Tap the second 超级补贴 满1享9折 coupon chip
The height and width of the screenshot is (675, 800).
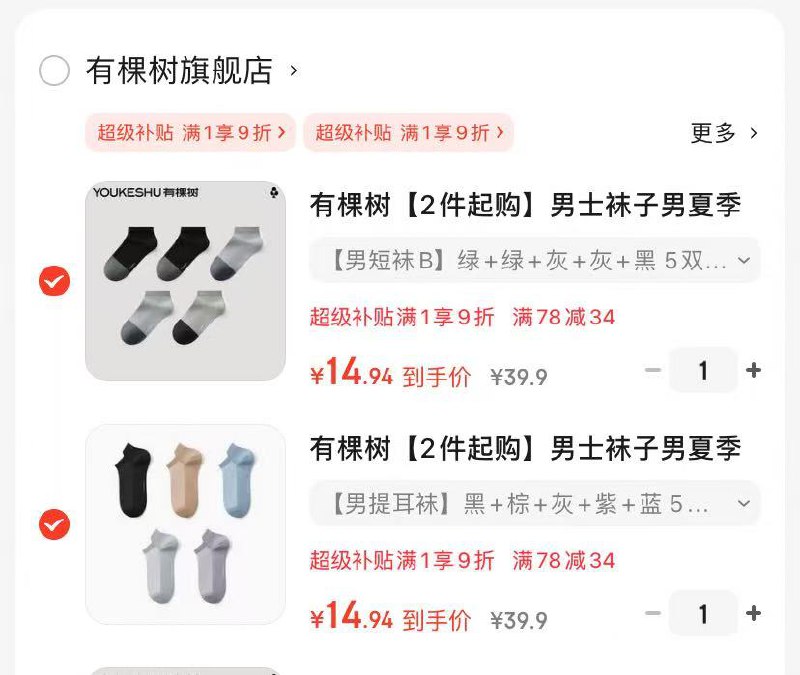tap(408, 132)
